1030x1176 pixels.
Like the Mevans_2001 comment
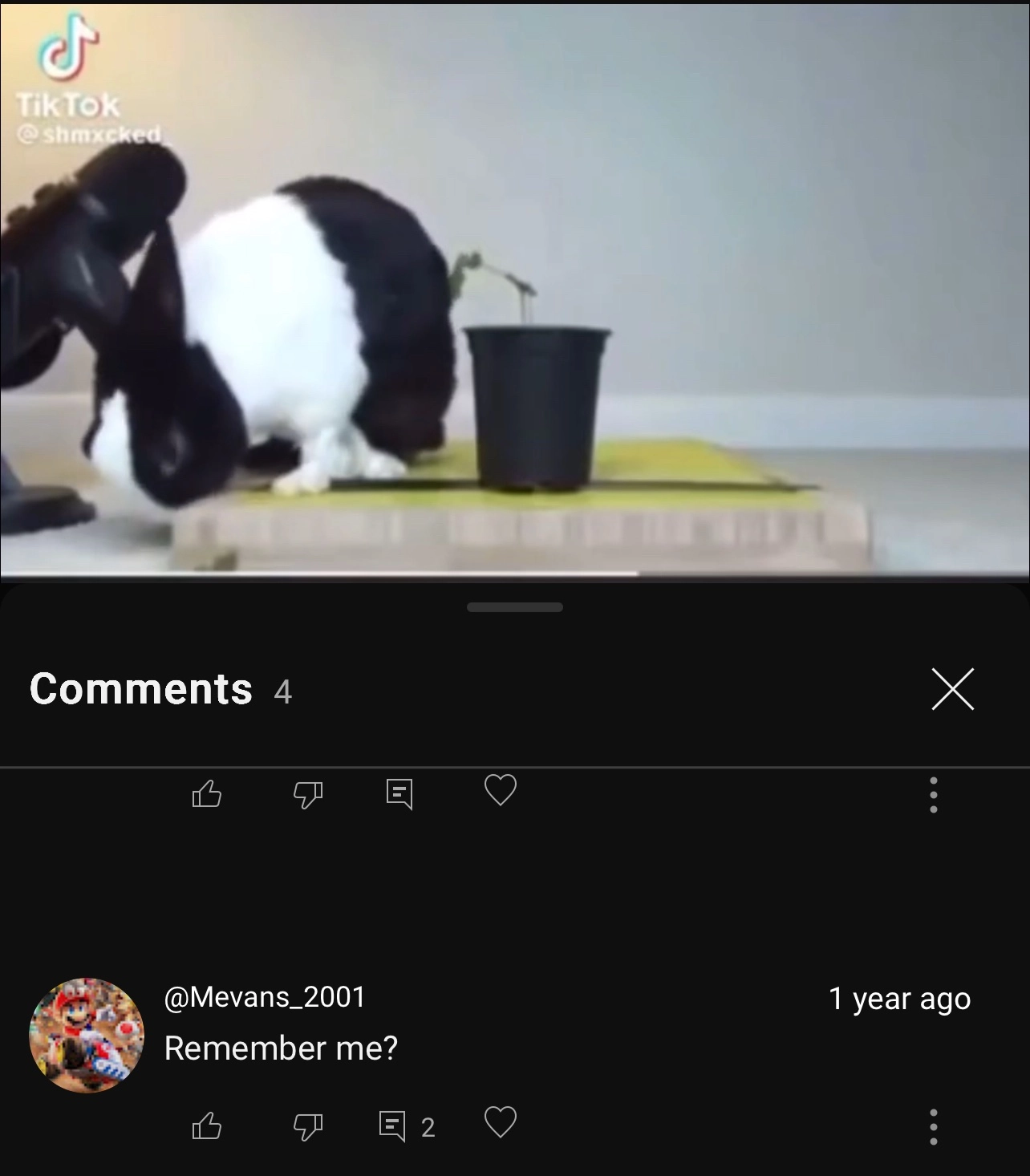click(207, 1126)
